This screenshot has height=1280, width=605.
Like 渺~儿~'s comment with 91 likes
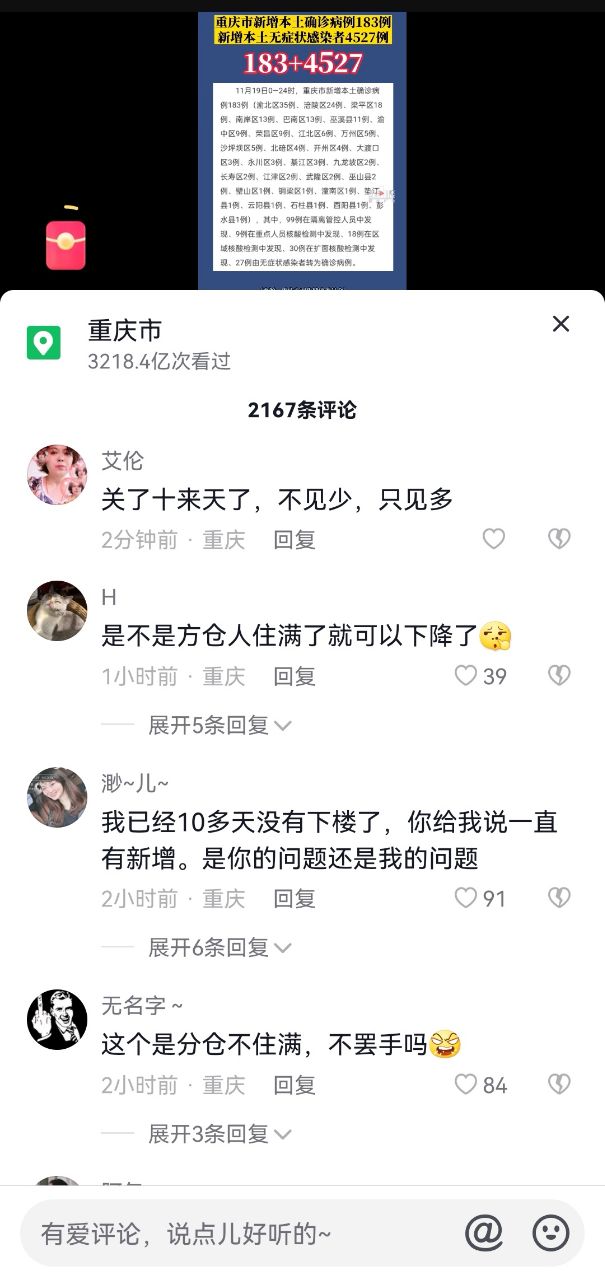pos(466,898)
